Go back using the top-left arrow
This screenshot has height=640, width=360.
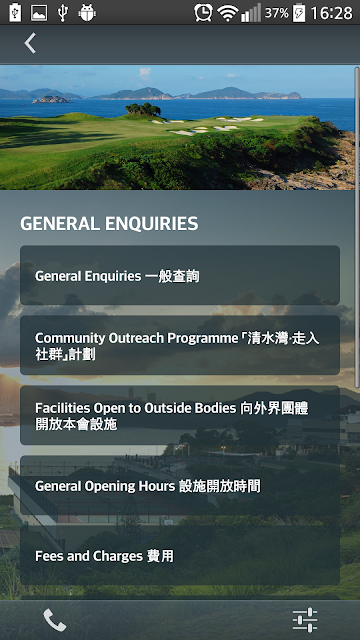pos(30,44)
